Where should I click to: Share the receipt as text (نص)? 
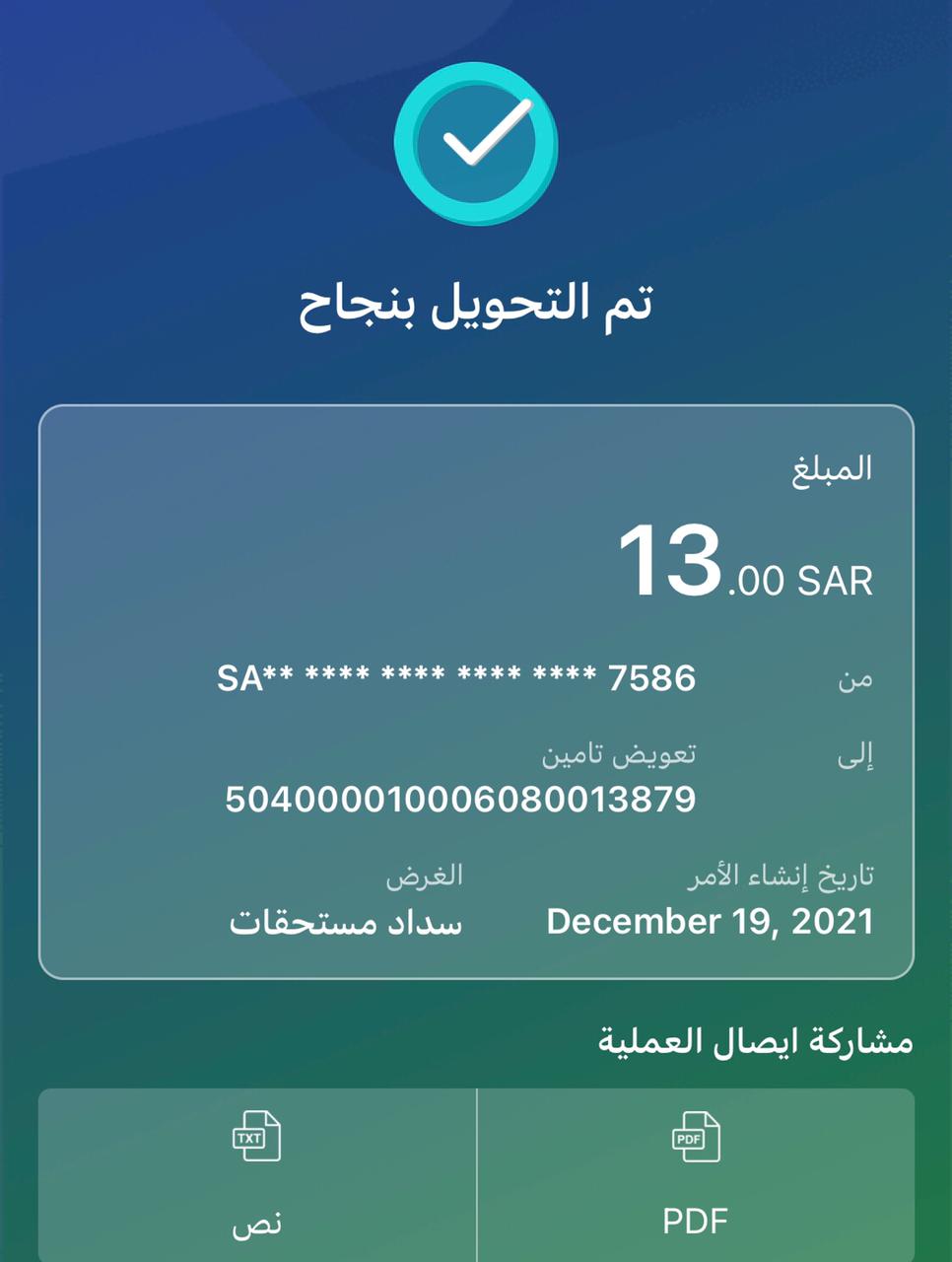(256, 1173)
